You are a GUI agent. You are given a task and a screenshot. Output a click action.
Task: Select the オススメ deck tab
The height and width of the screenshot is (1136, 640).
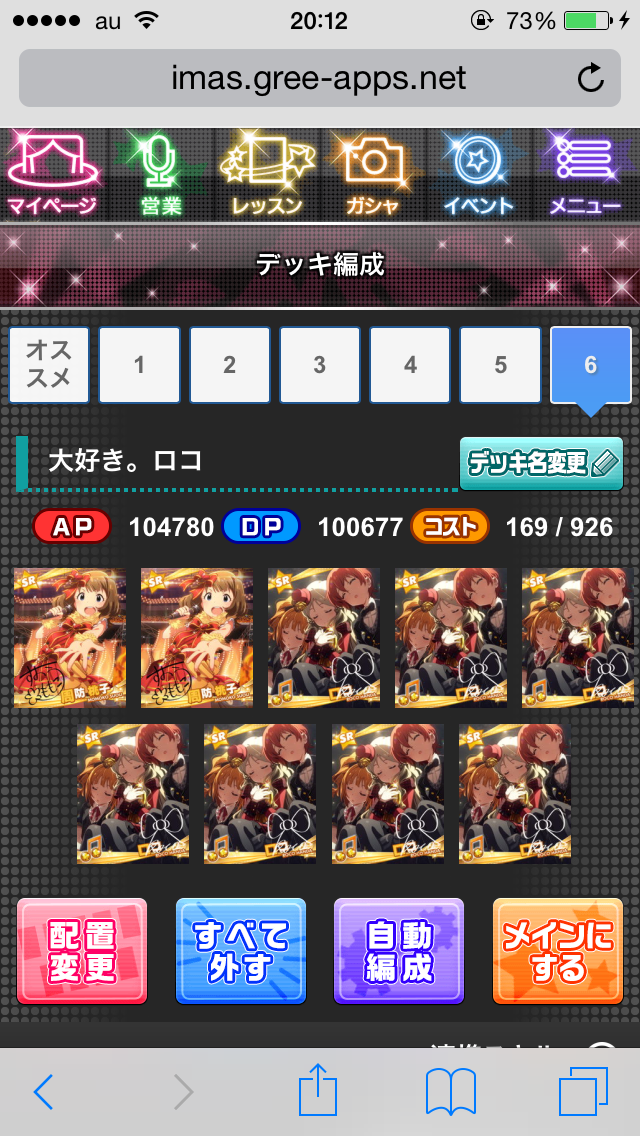click(49, 364)
